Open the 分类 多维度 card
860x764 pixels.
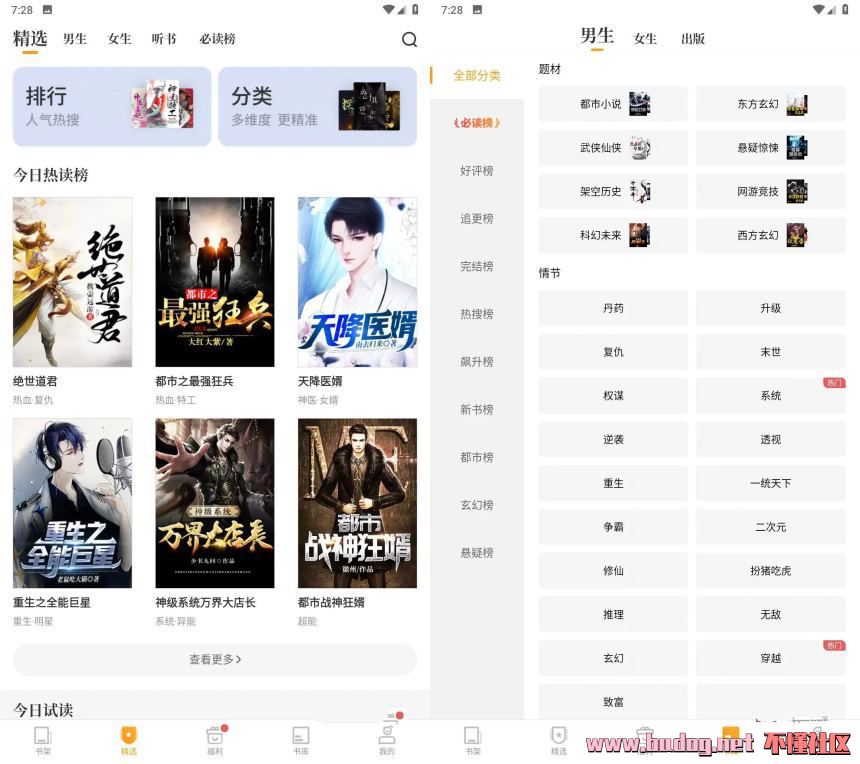coord(317,106)
